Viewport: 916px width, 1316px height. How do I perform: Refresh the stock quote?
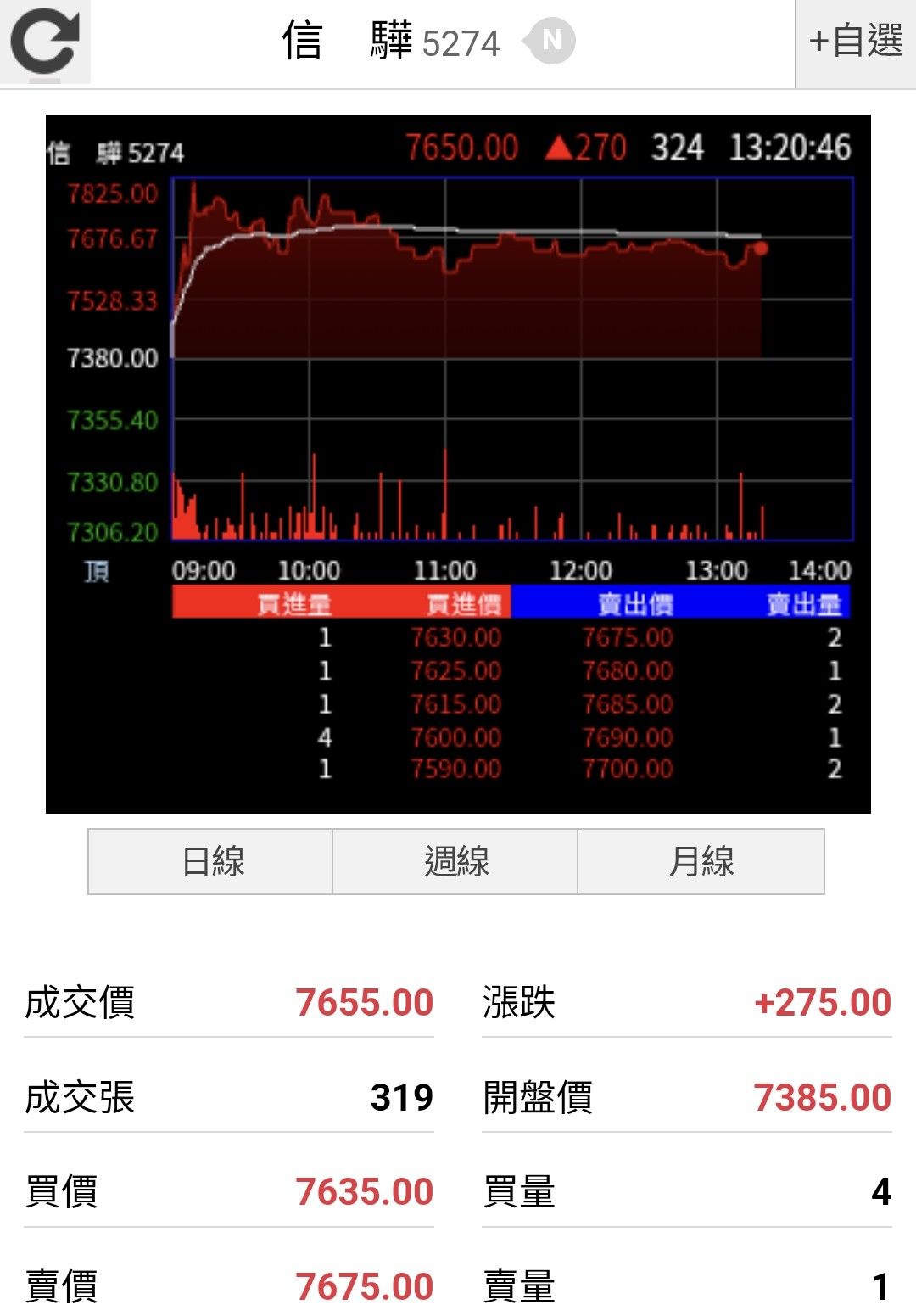click(x=45, y=42)
